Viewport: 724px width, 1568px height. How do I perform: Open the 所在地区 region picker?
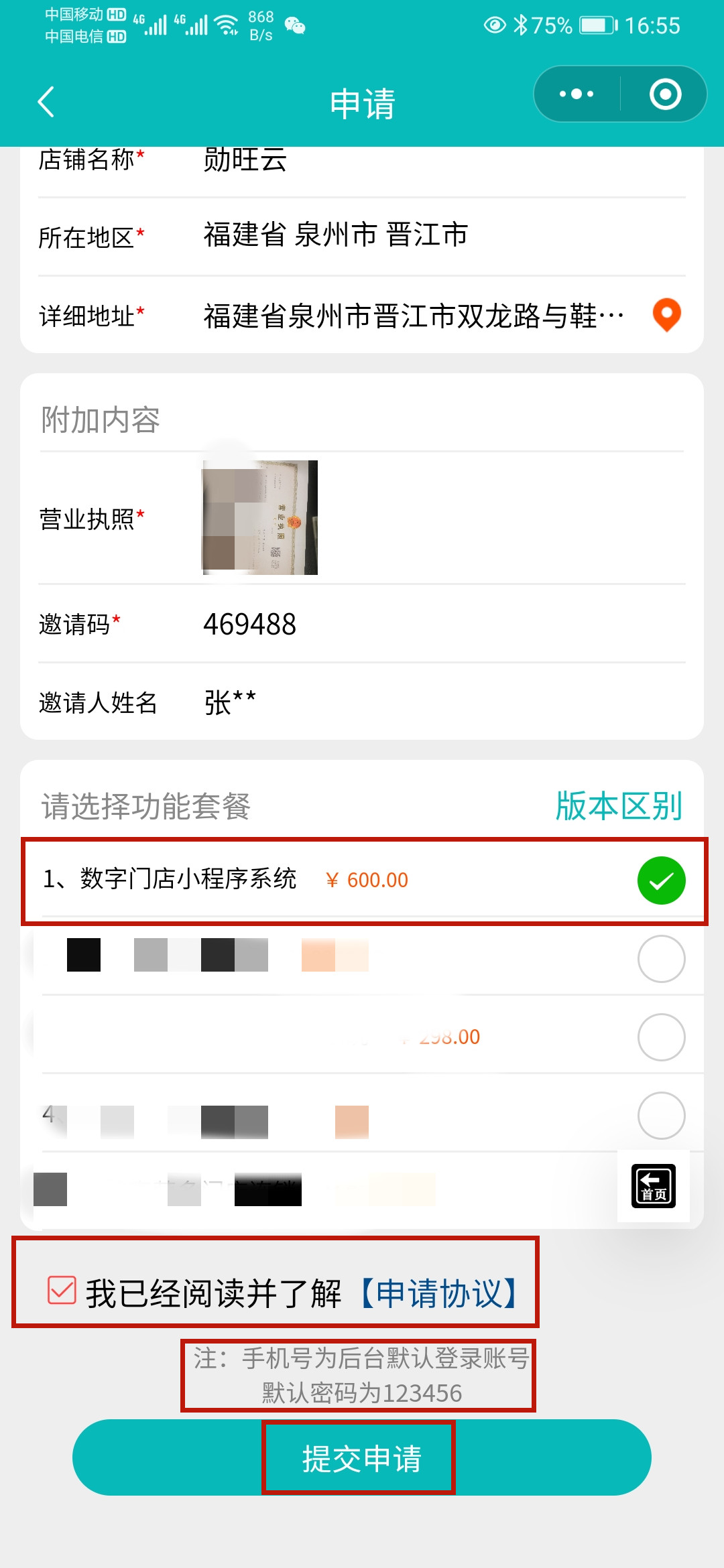[335, 236]
